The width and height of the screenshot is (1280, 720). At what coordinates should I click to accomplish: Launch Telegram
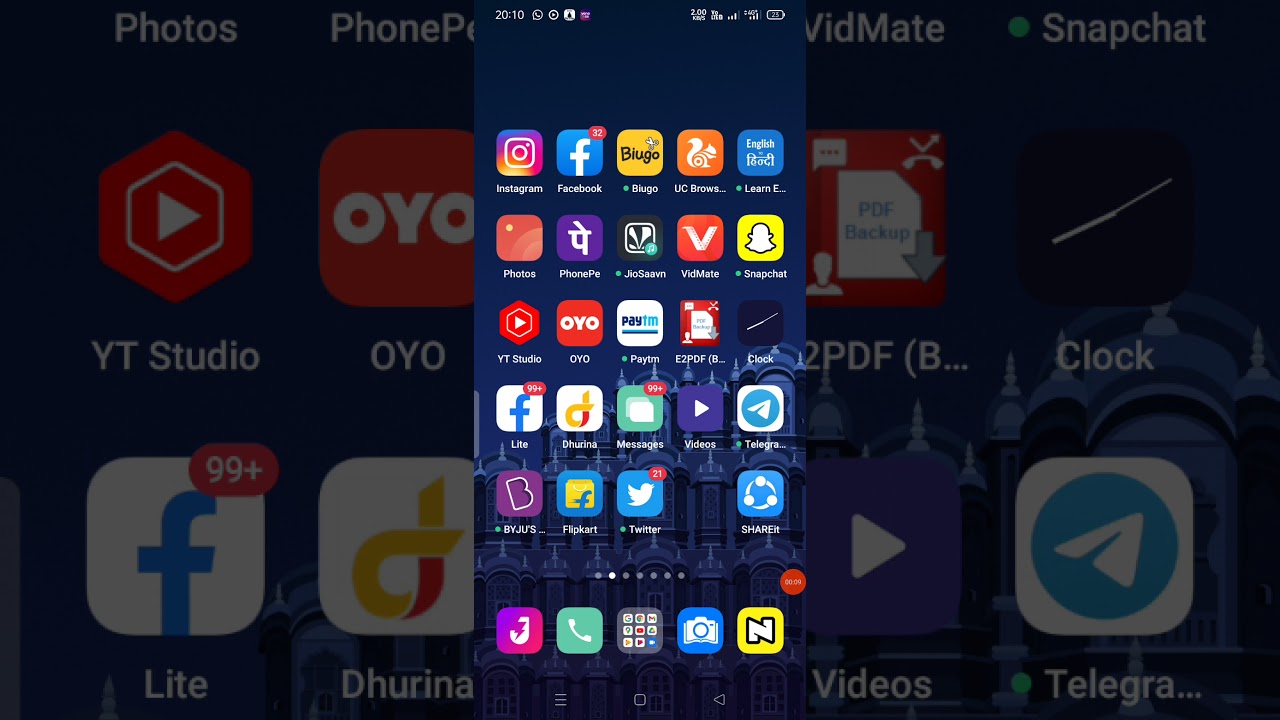pyautogui.click(x=760, y=408)
